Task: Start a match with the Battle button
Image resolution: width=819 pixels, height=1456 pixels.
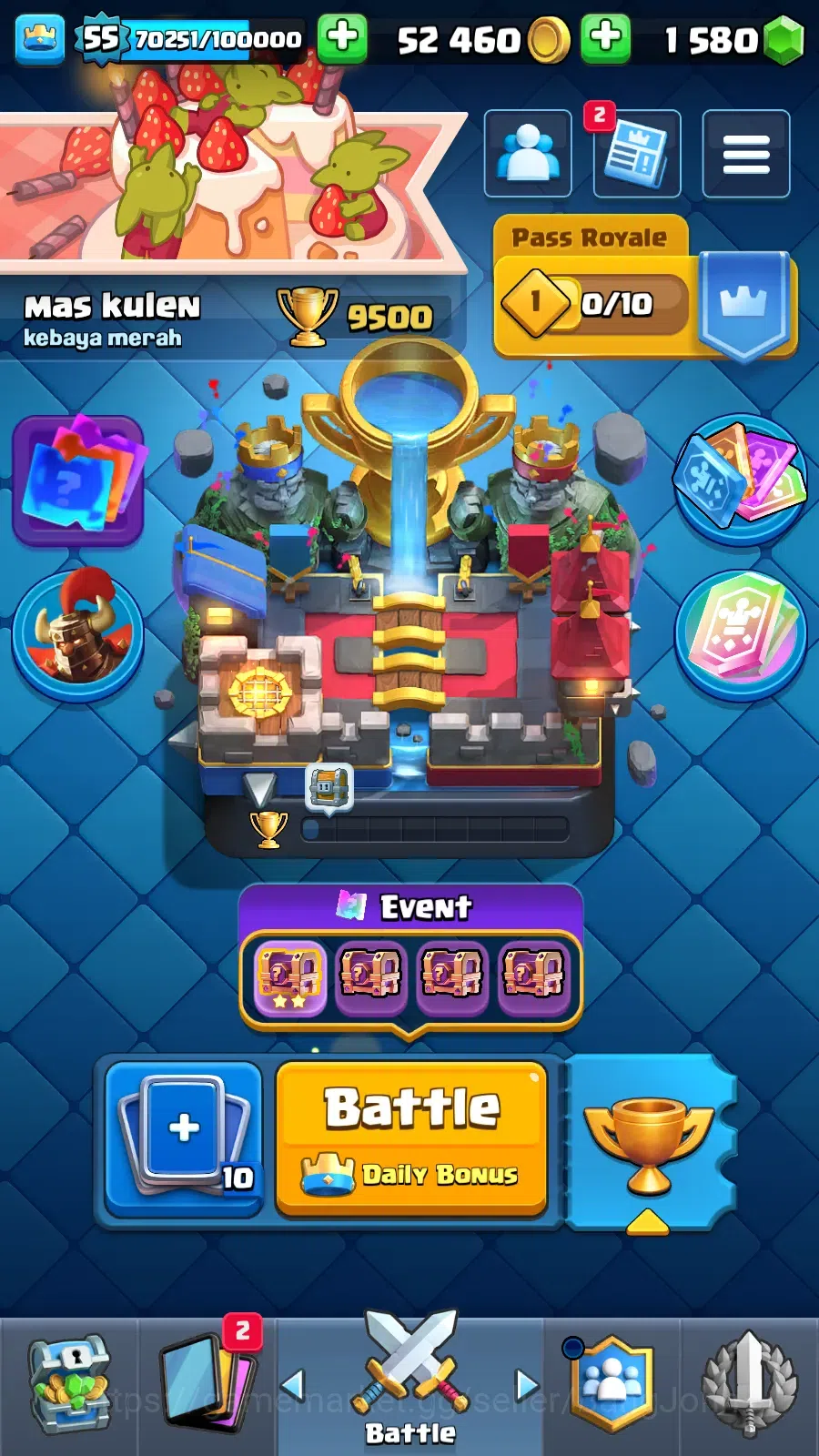Action: (411, 1138)
